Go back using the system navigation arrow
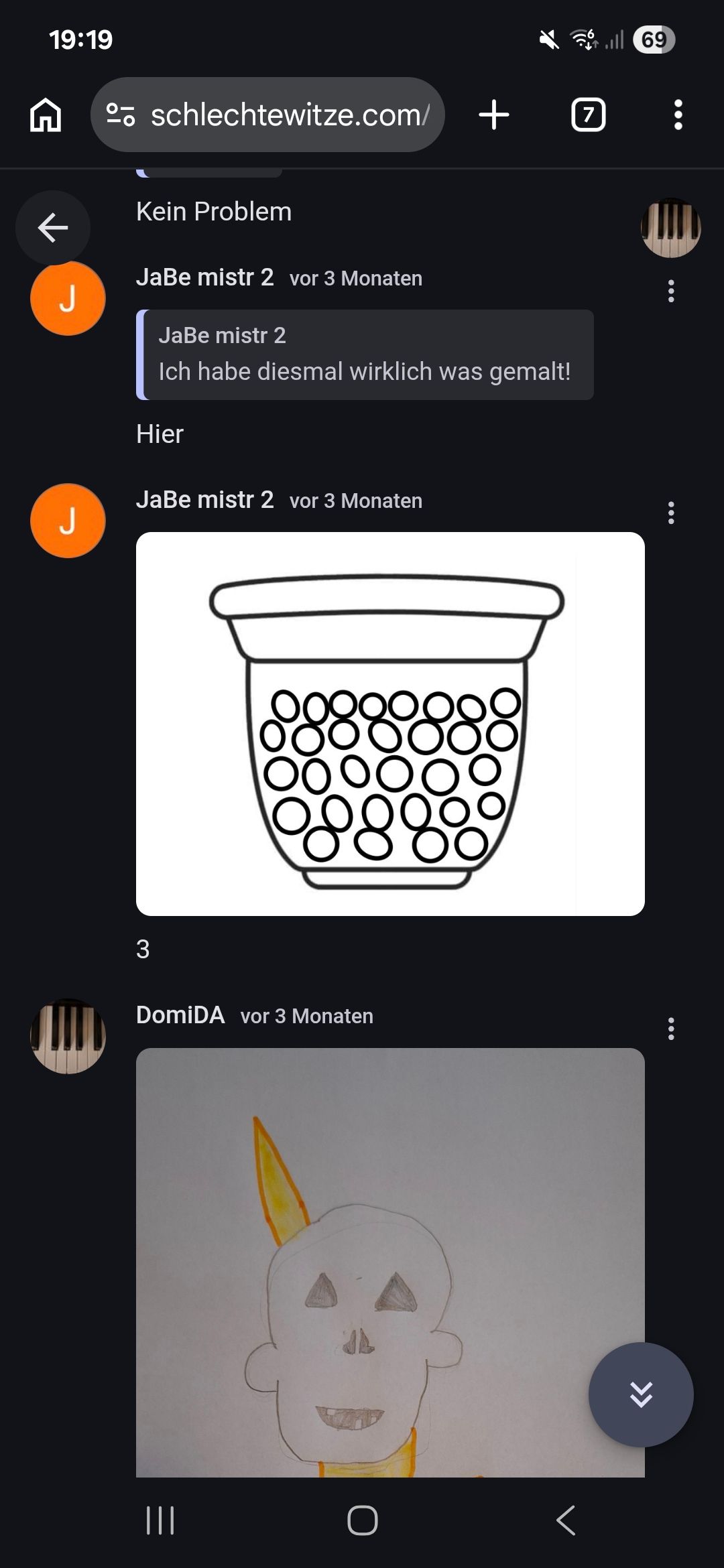Image resolution: width=724 pixels, height=1568 pixels. (566, 1520)
